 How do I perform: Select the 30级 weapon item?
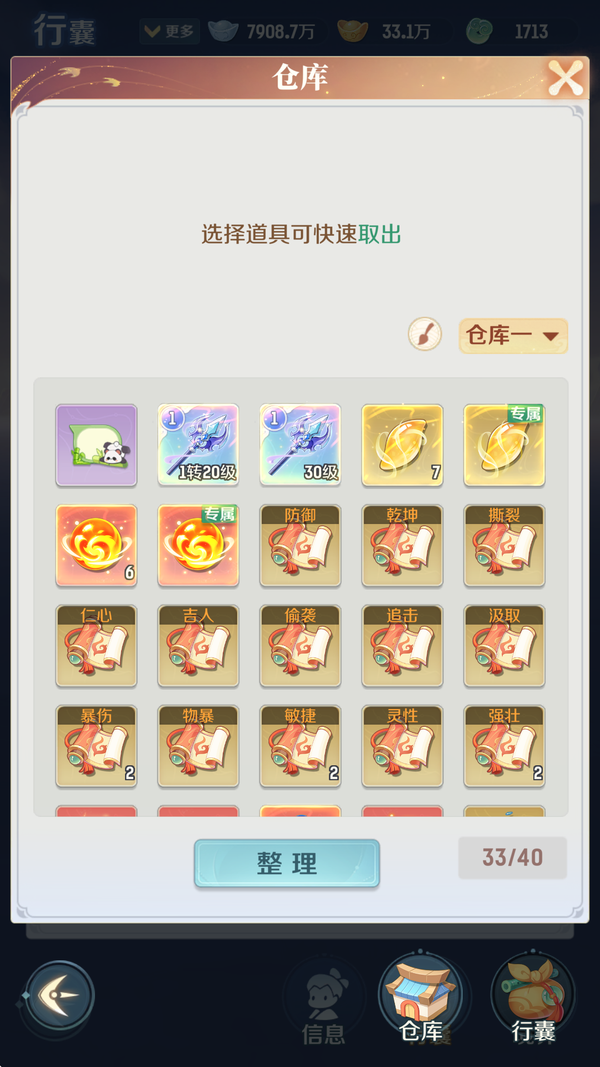click(x=300, y=445)
